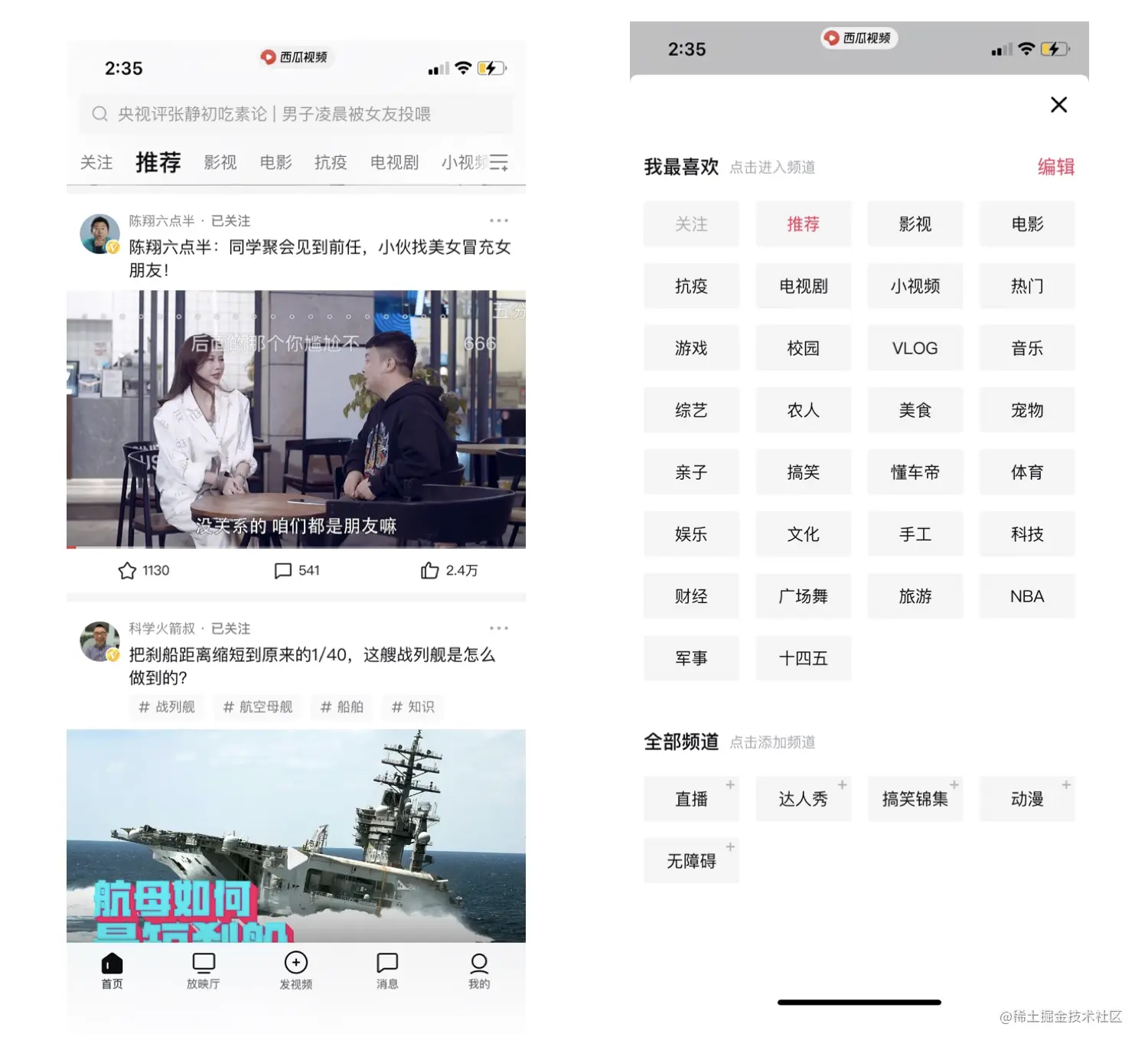Tap the search box with 央视评张静初吃素论
Viewport: 1148px width, 1050px height.
click(295, 114)
